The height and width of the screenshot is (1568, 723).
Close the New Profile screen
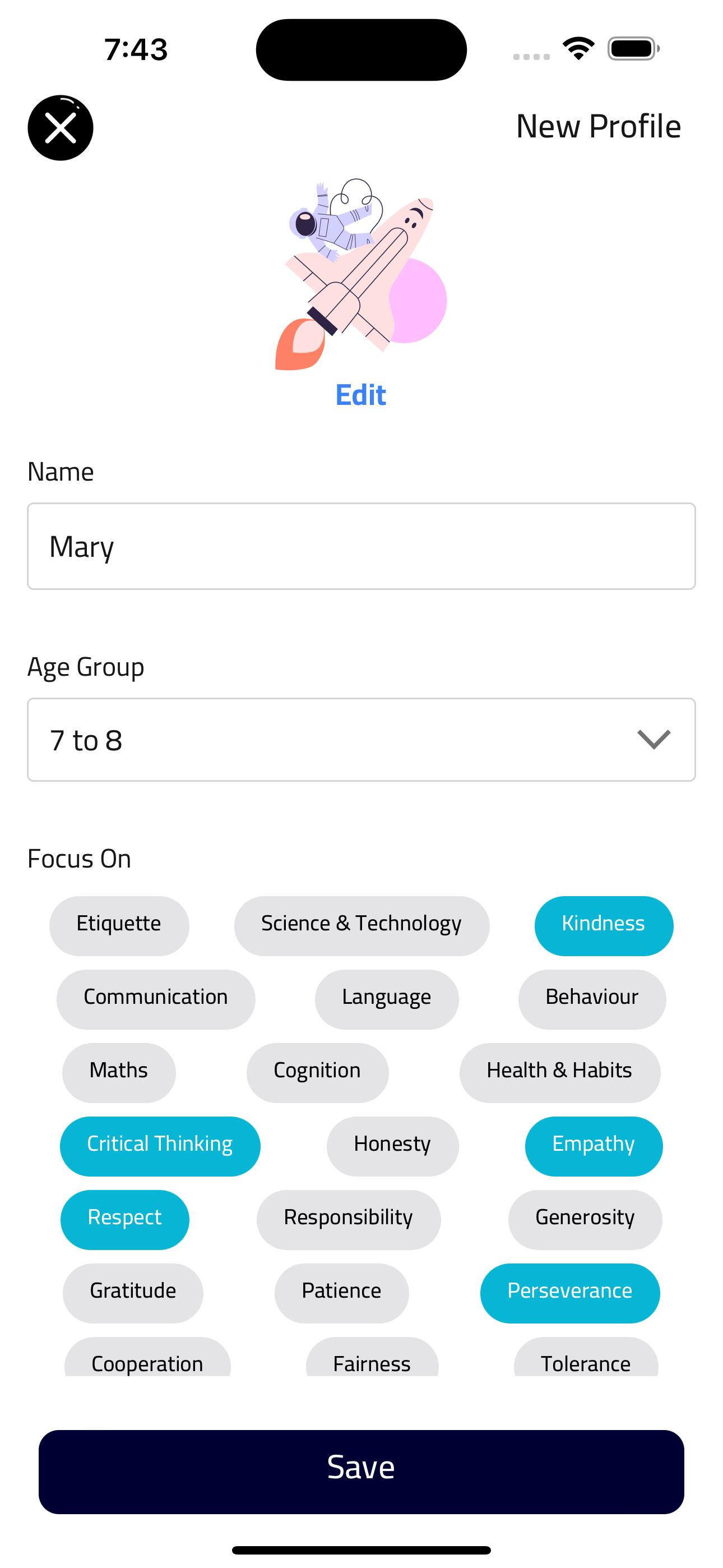61,128
